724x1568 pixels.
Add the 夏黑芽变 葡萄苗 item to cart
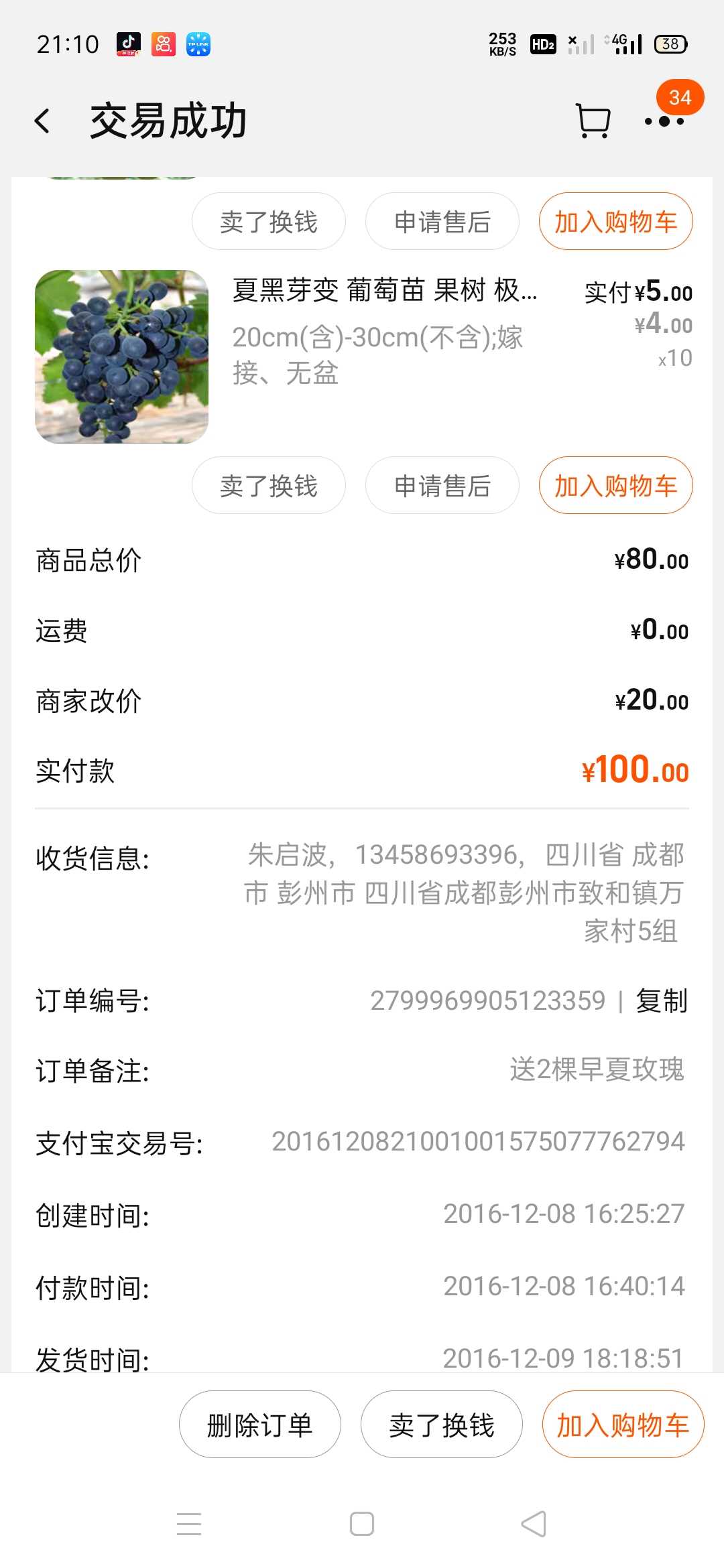click(x=615, y=486)
